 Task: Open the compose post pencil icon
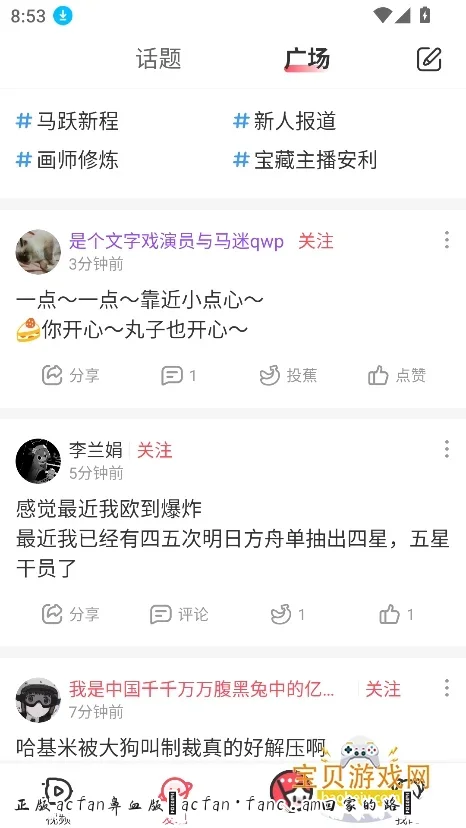(428, 59)
